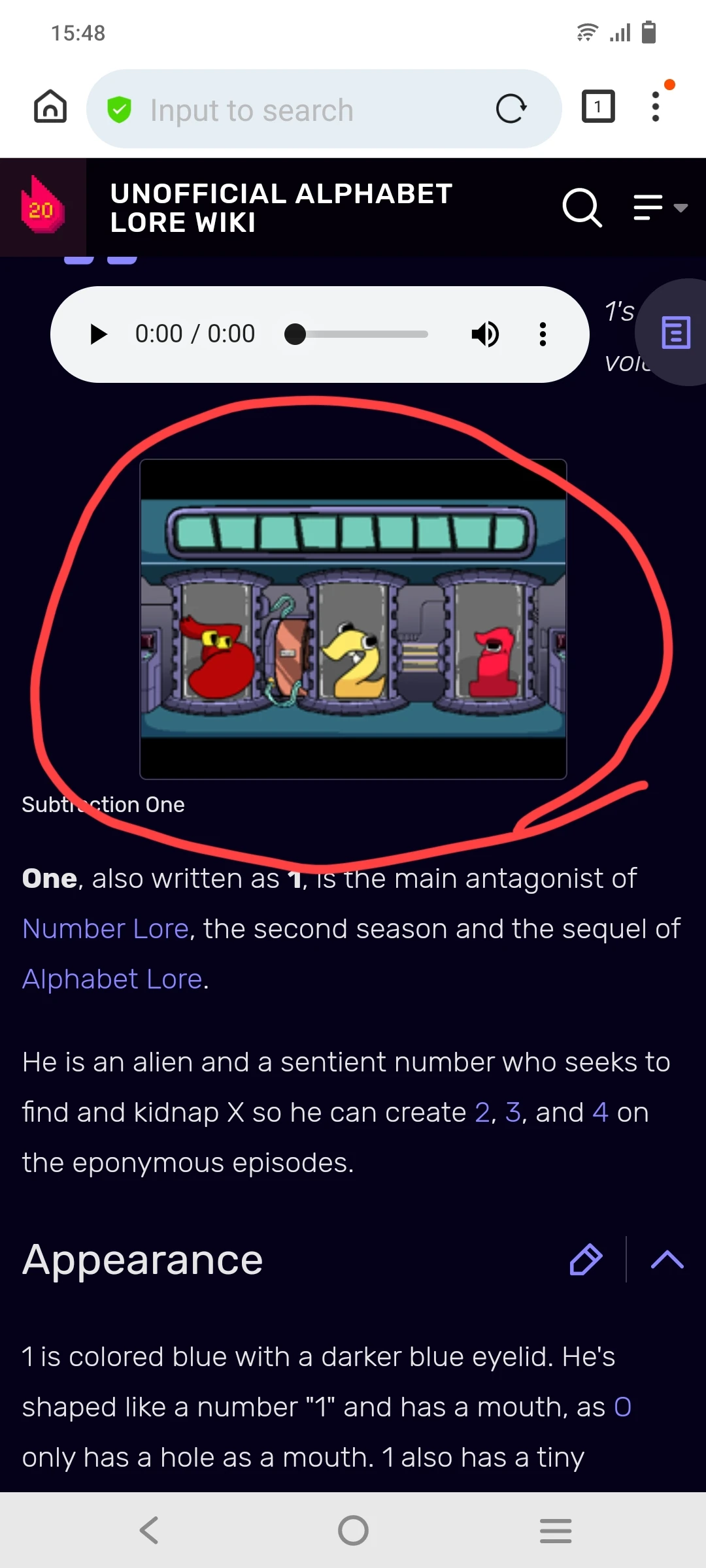Open the browser overflow menu
The height and width of the screenshot is (1568, 706).
pos(656,106)
